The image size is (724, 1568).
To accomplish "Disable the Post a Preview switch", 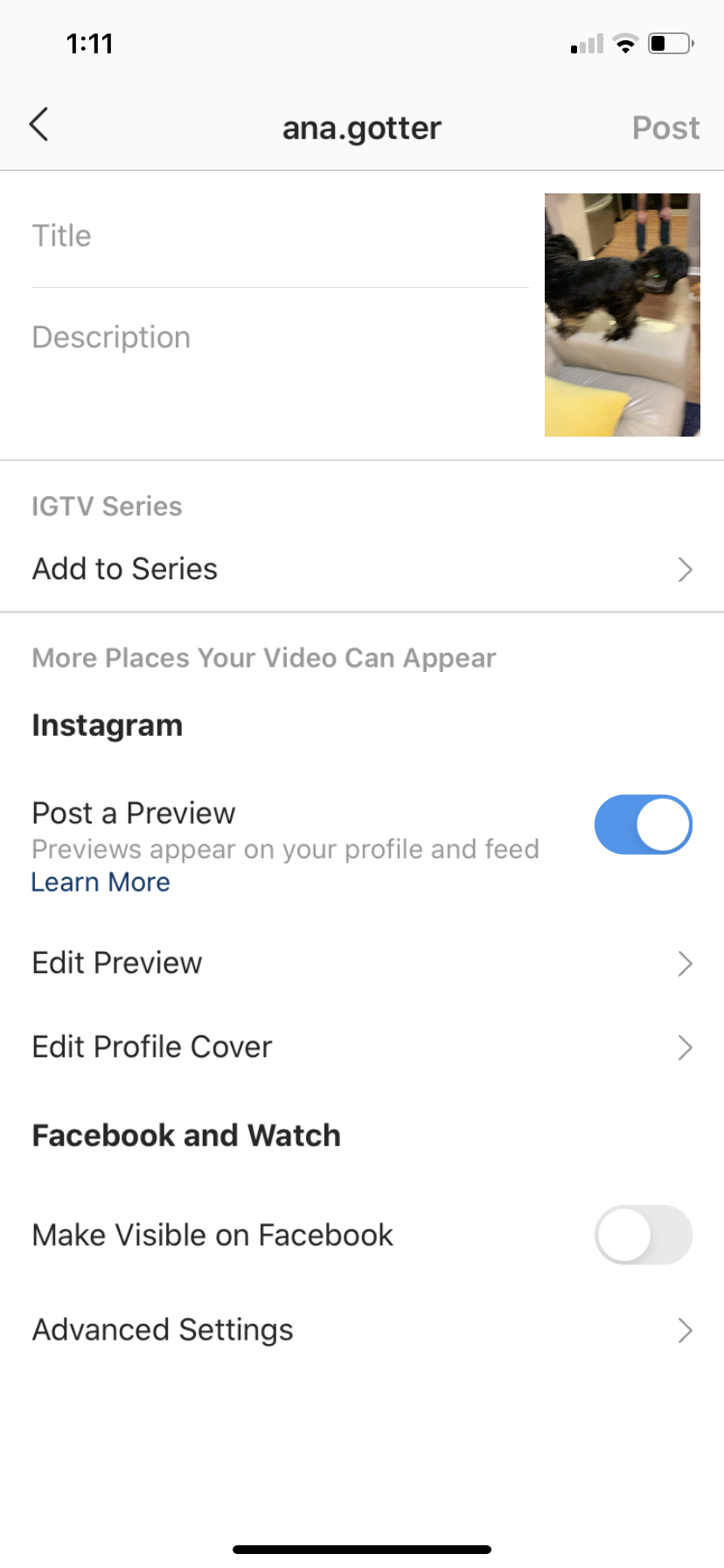I will point(644,824).
